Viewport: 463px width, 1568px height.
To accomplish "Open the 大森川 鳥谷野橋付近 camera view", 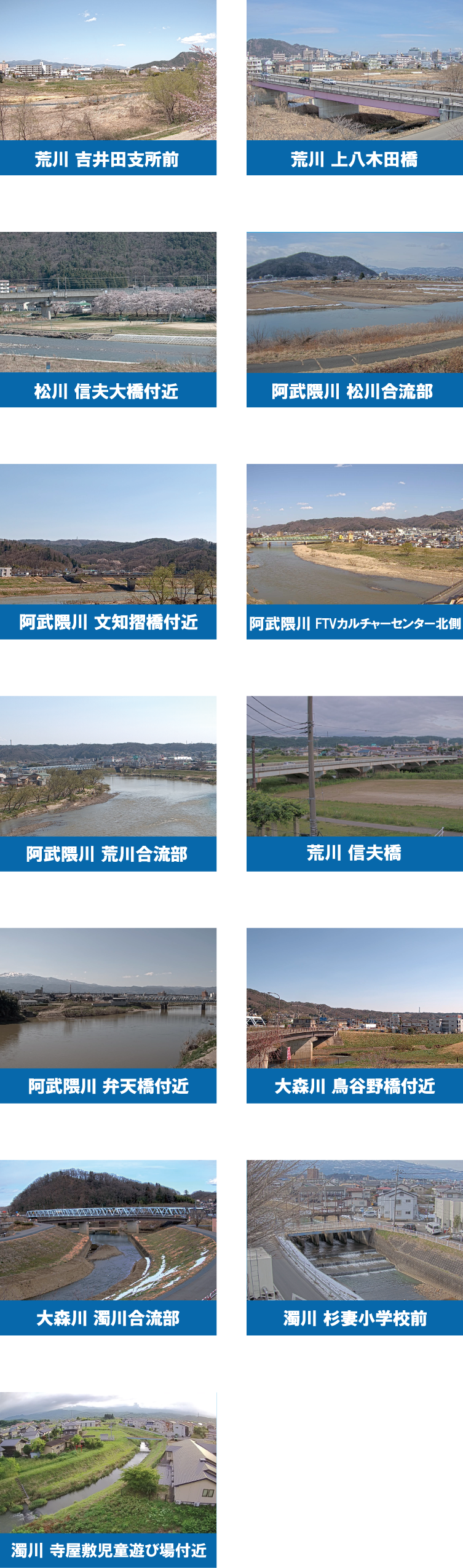I will tap(355, 1015).
